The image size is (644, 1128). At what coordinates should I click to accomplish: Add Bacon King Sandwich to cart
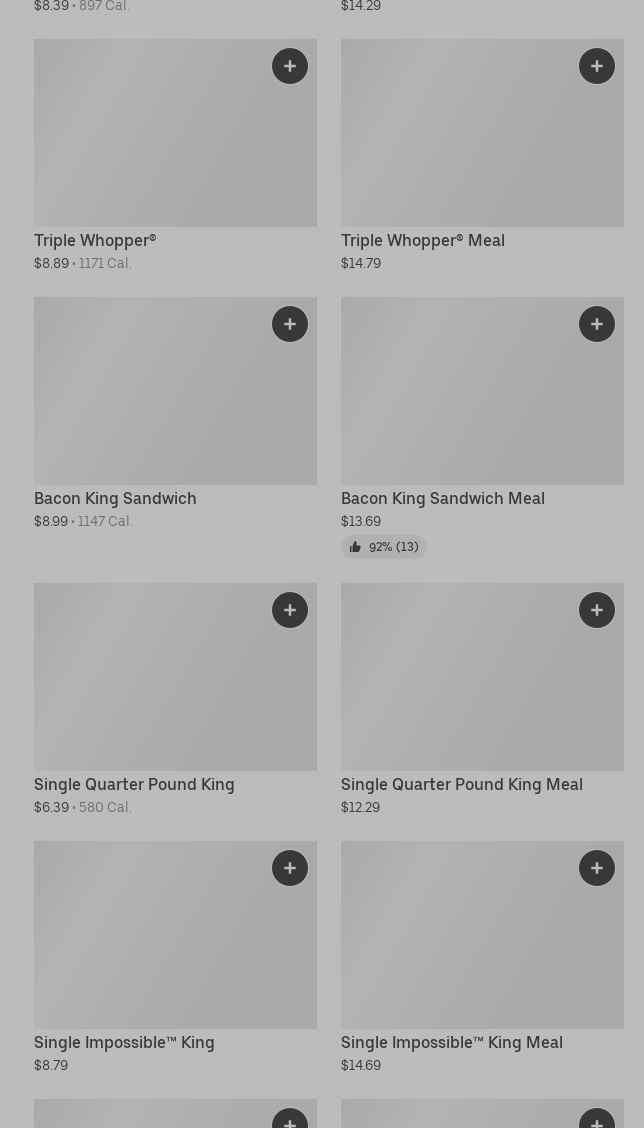click(290, 324)
